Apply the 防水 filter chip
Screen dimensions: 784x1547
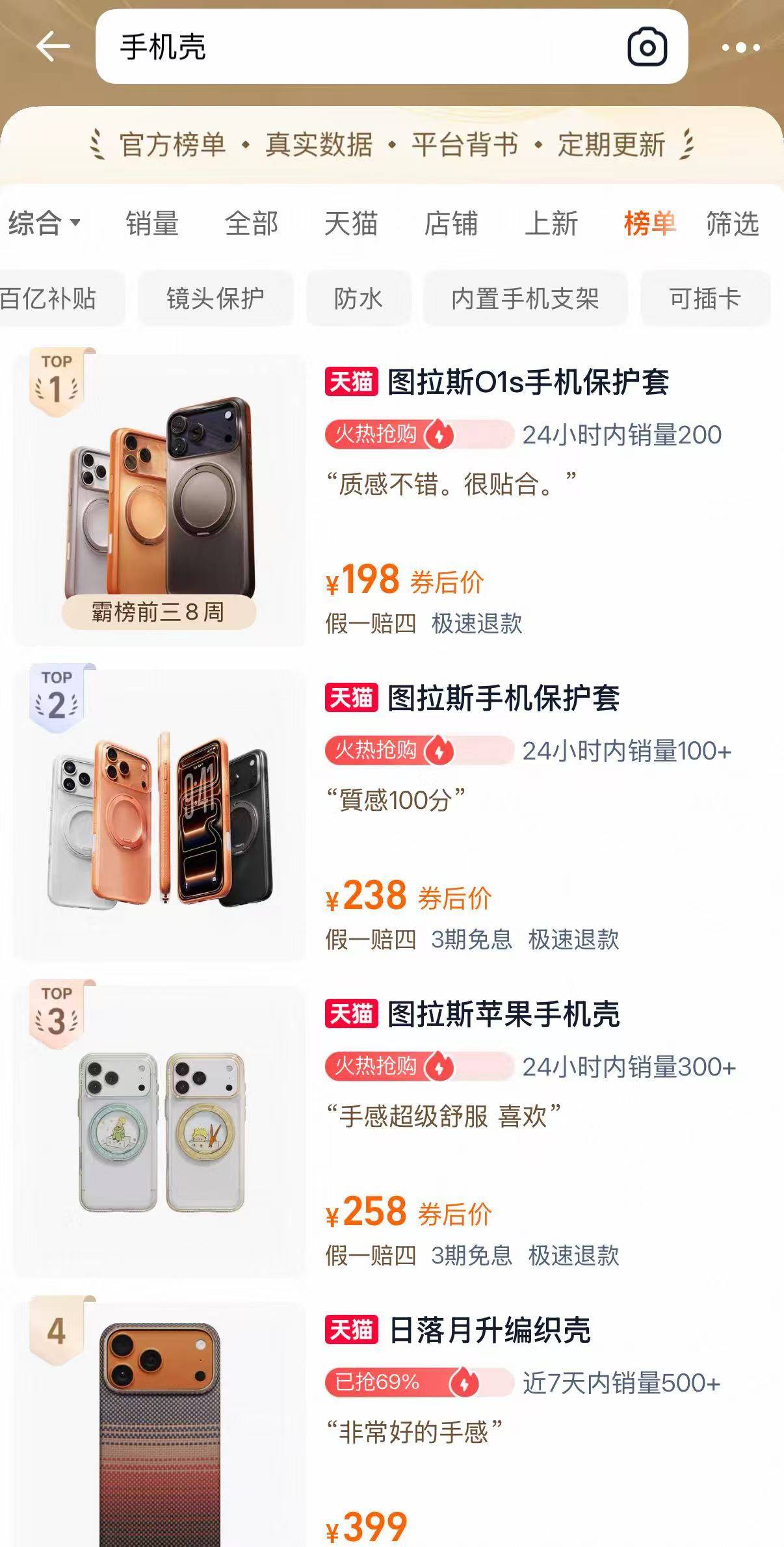click(x=358, y=298)
